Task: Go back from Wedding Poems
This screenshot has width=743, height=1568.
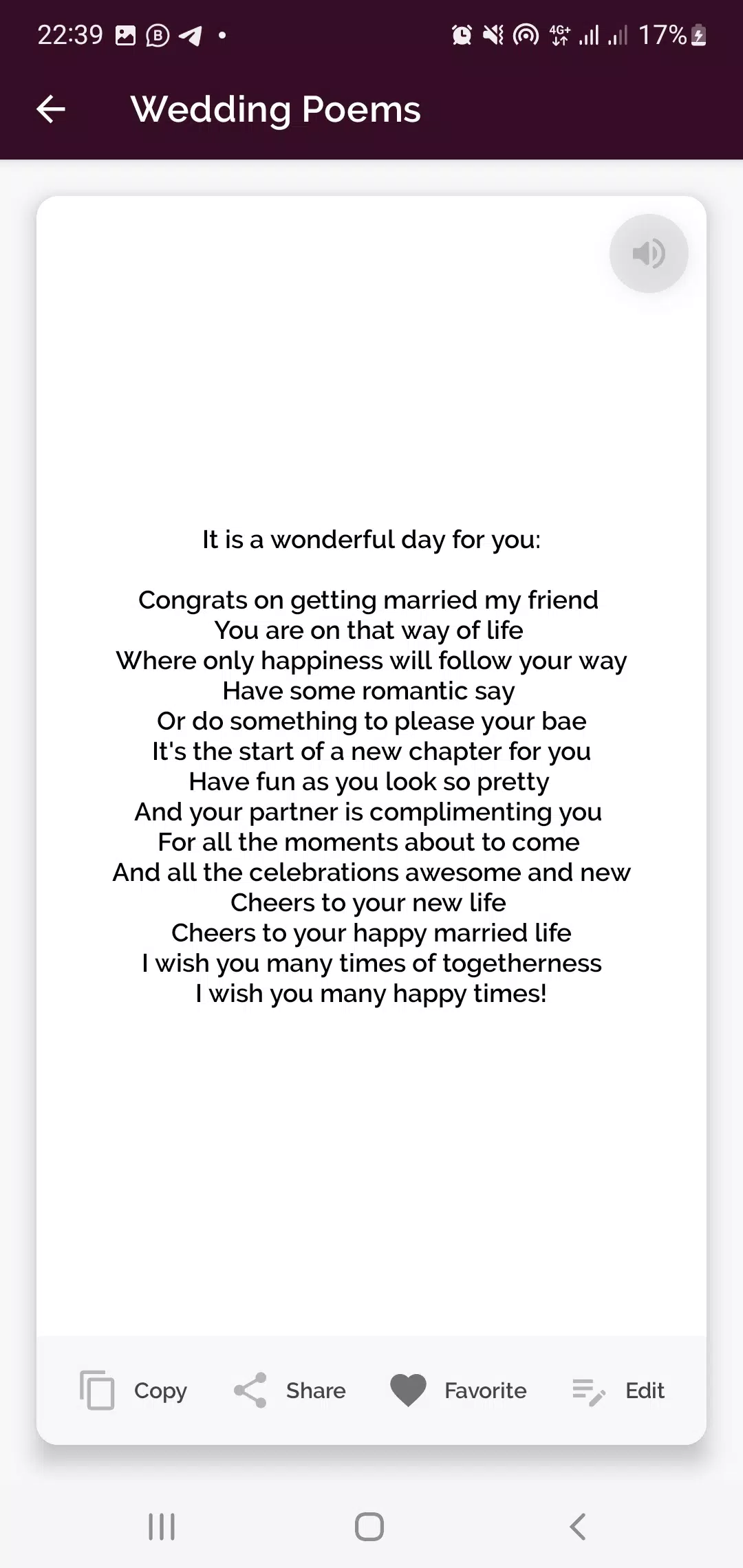Action: (x=51, y=109)
